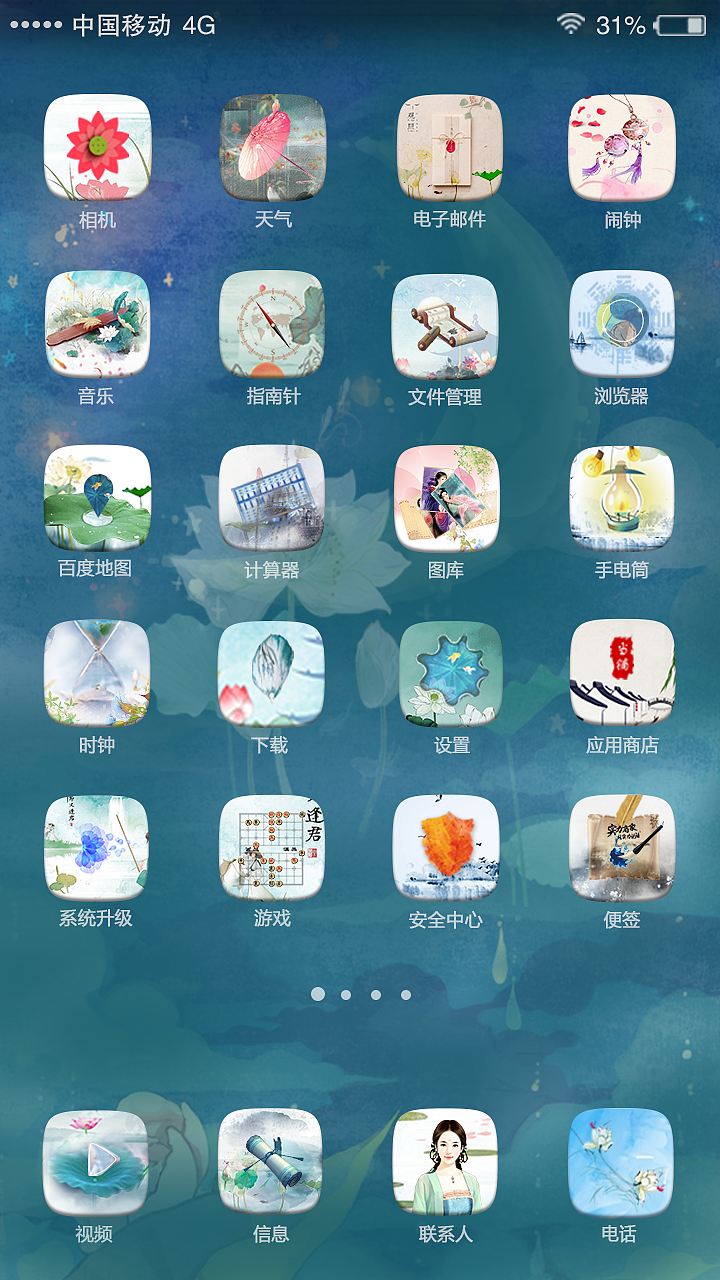Viewport: 720px width, 1280px height.
Task: Launch the 浏览器 browser
Action: tap(622, 324)
